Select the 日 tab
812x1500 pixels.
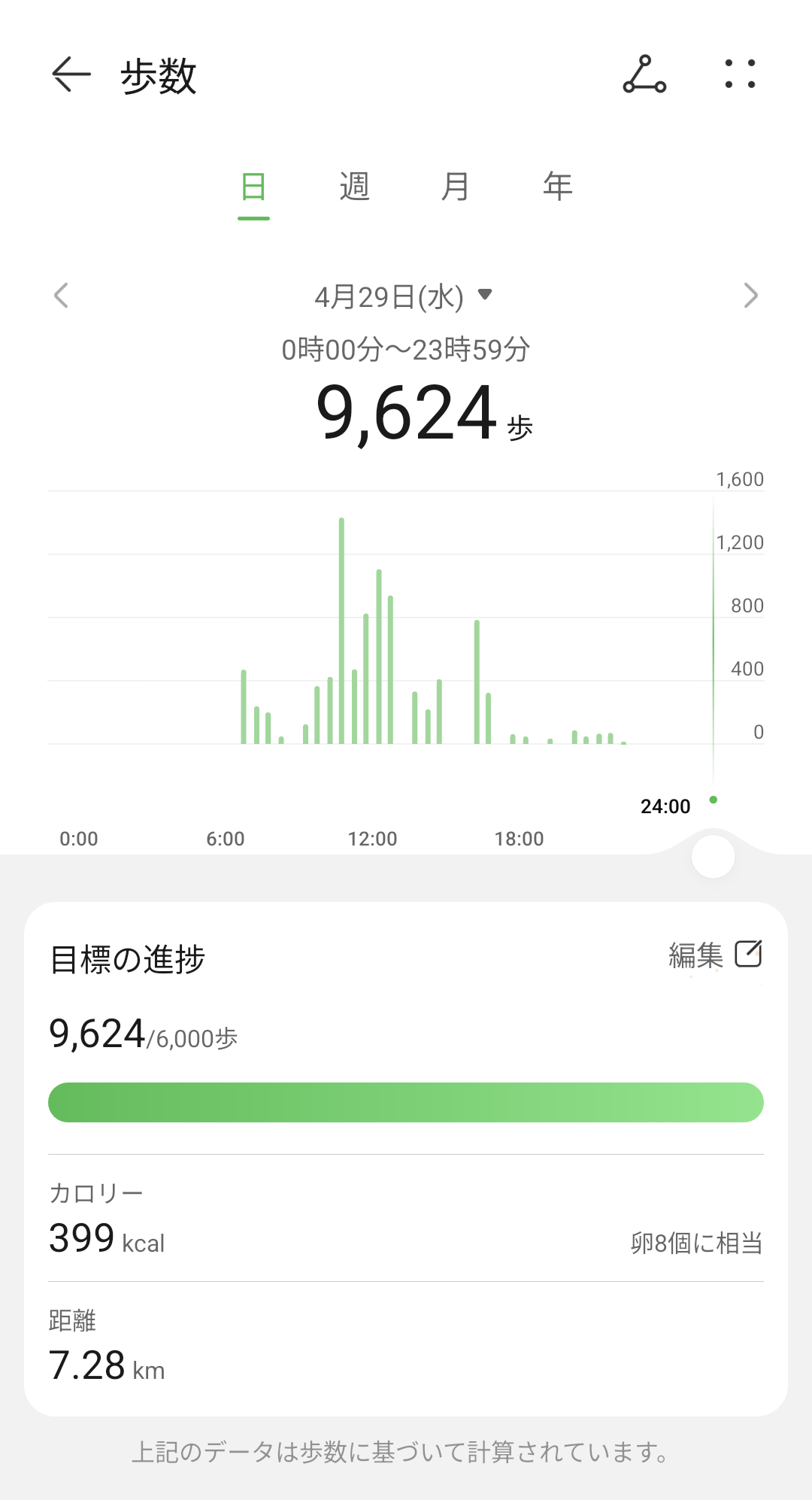point(253,187)
